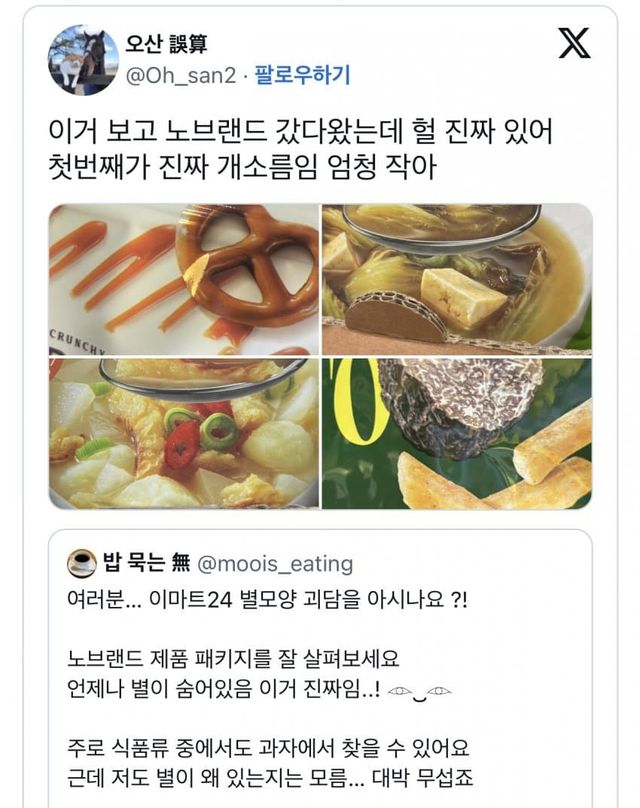
Task: Open the fish cake soup photo
Action: (183, 433)
